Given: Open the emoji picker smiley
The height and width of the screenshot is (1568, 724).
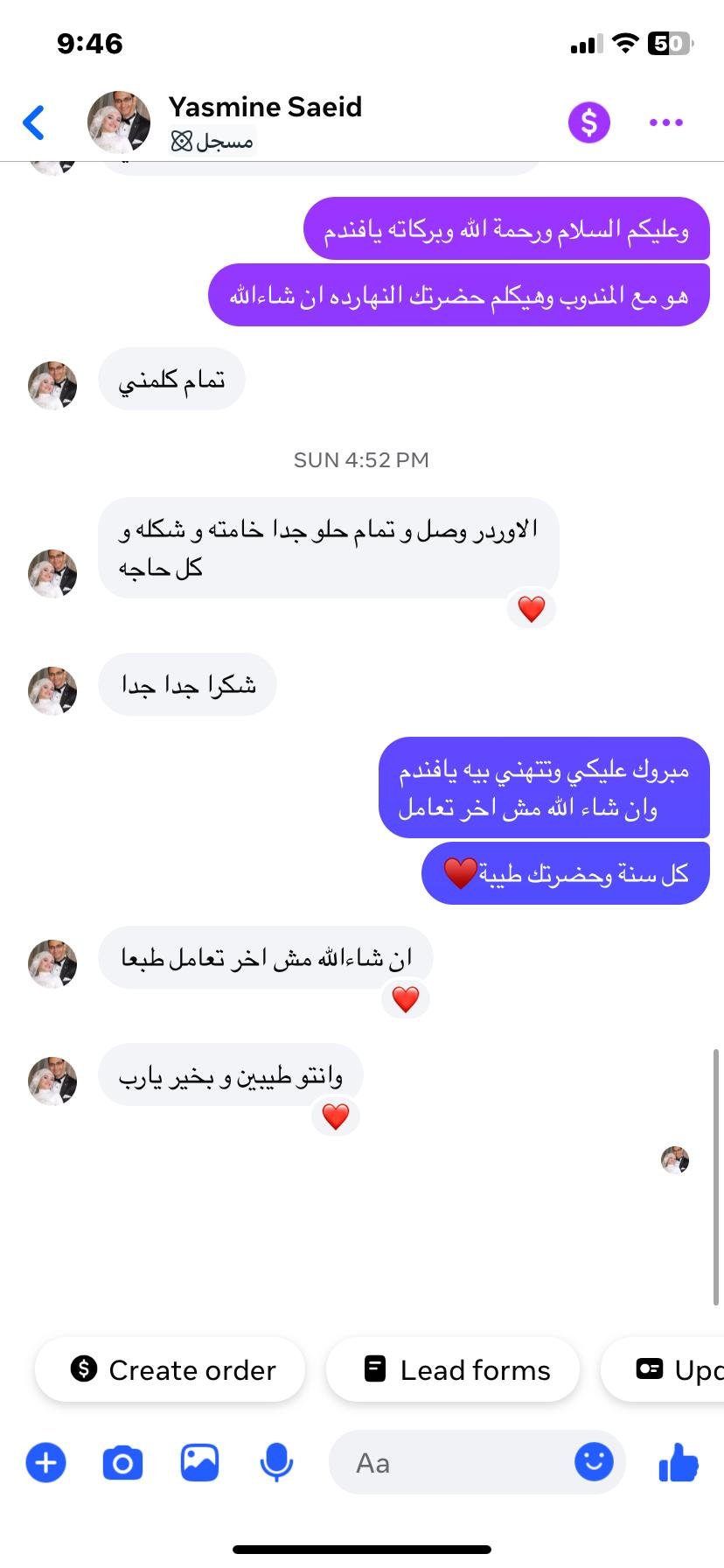Looking at the screenshot, I should point(594,1461).
